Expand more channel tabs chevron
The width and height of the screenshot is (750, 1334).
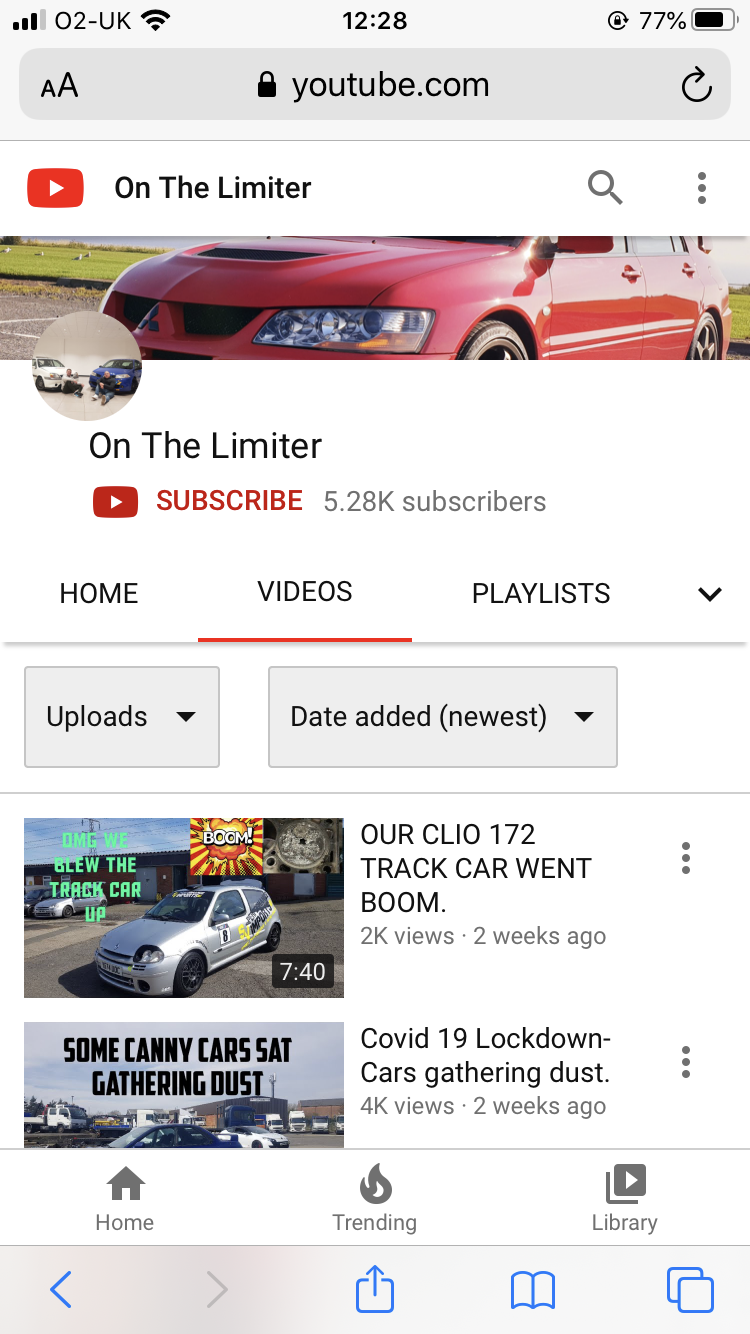(709, 594)
